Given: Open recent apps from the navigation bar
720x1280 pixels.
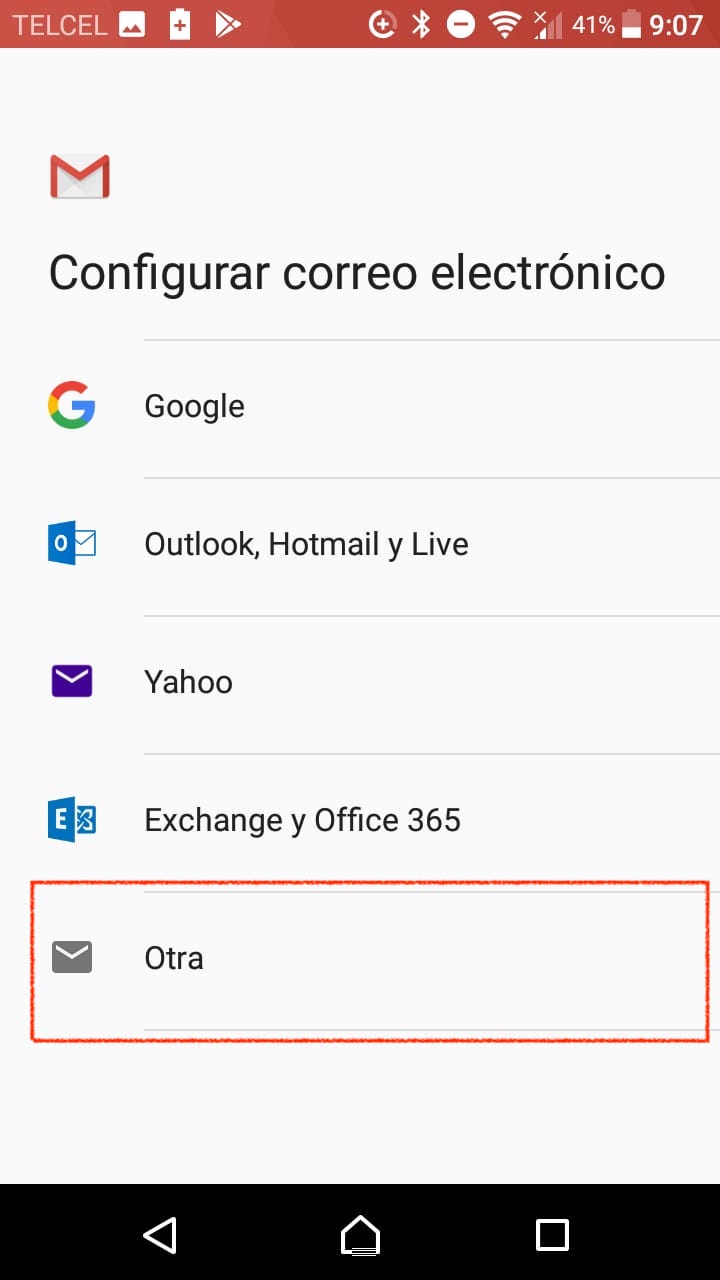Looking at the screenshot, I should click(552, 1234).
